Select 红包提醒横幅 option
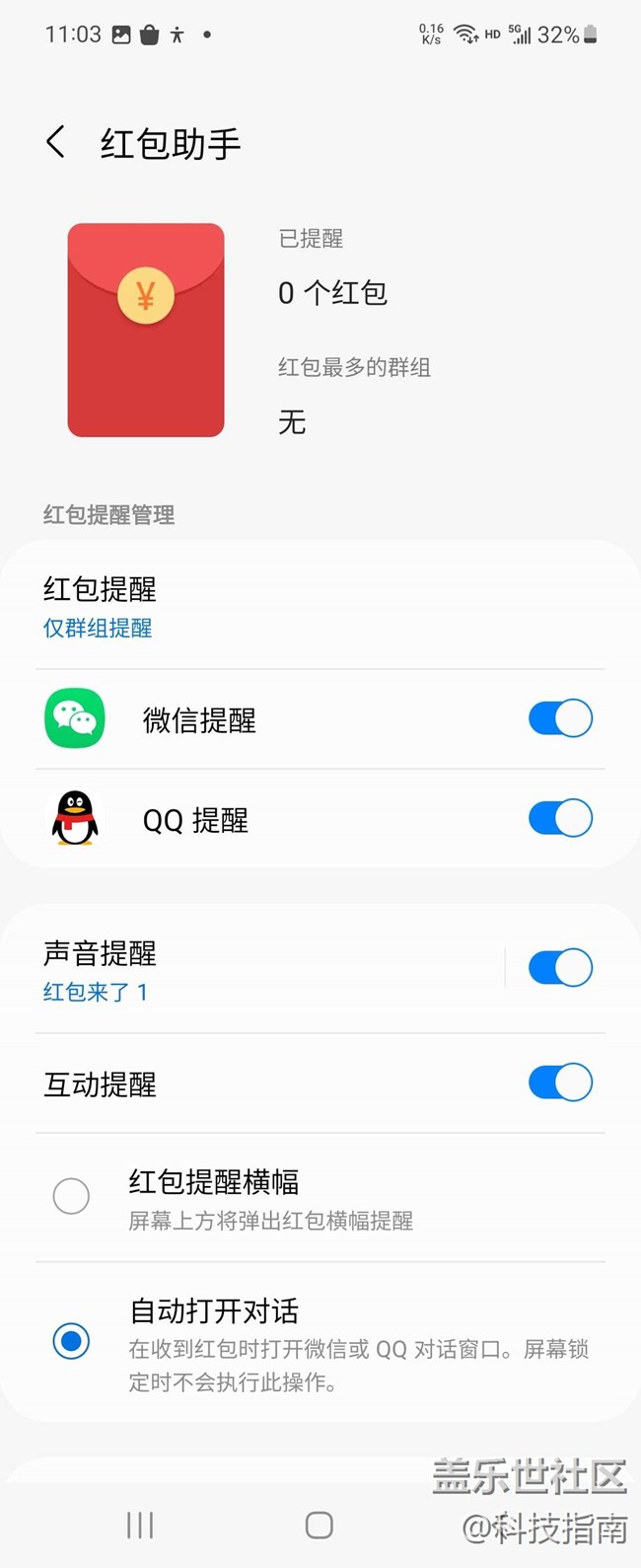 click(71, 1196)
